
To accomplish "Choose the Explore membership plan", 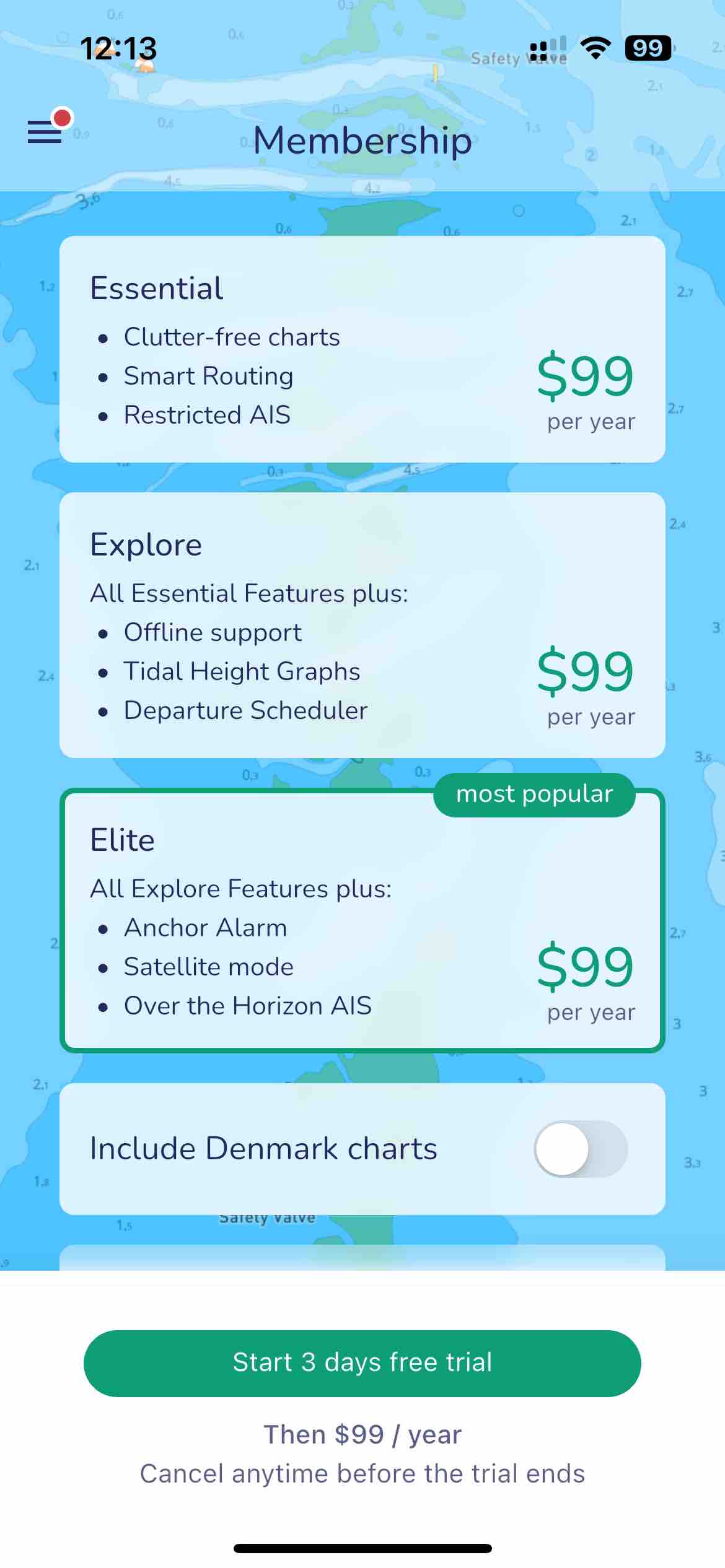I will pyautogui.click(x=362, y=625).
